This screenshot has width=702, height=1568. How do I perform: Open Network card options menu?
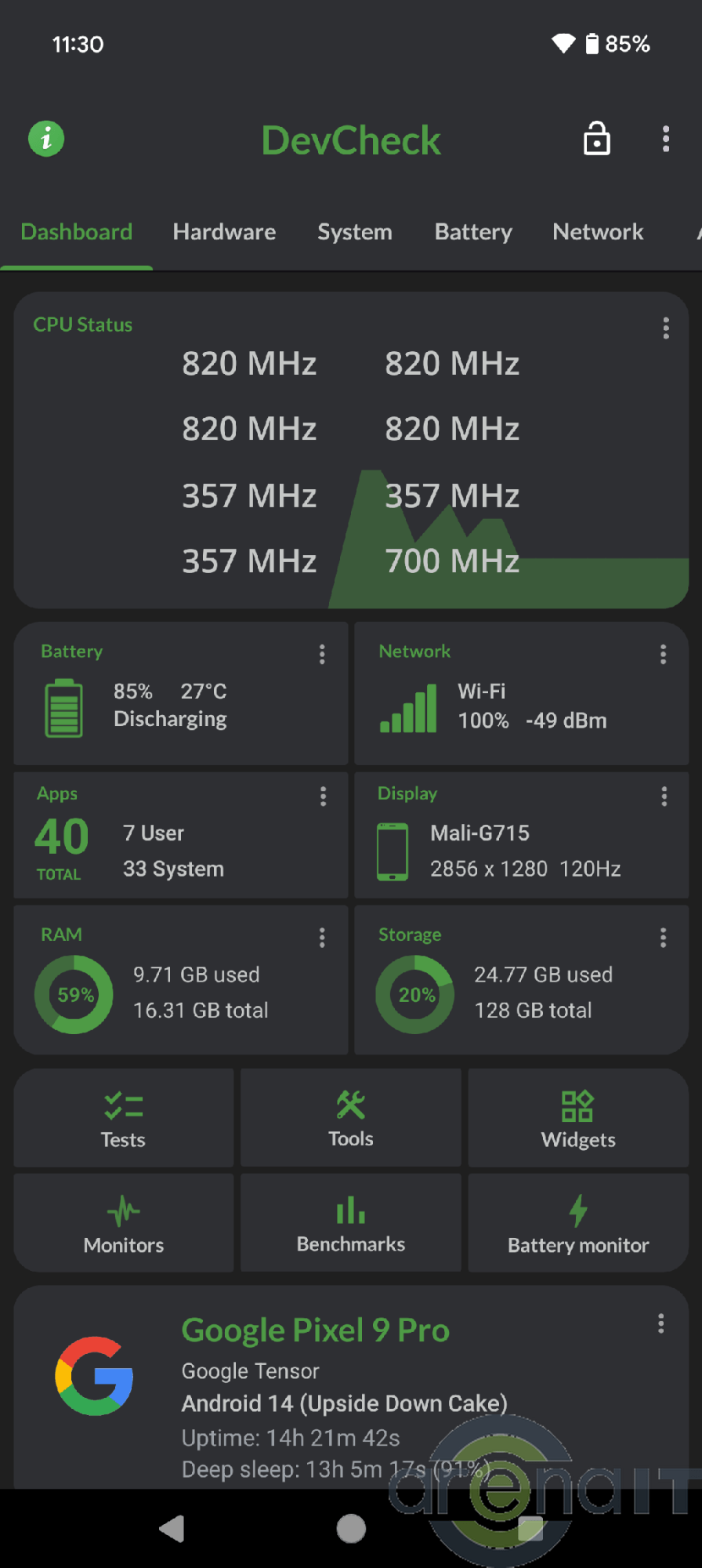pyautogui.click(x=663, y=655)
